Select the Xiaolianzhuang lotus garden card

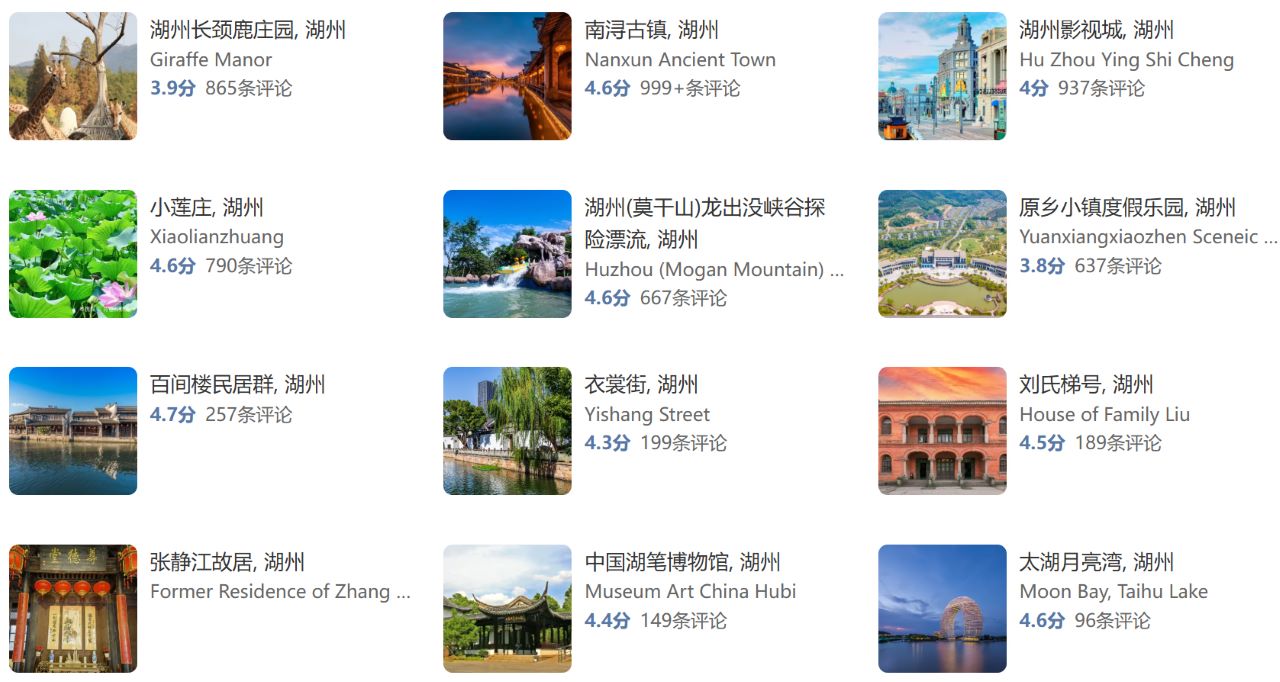[206, 208]
